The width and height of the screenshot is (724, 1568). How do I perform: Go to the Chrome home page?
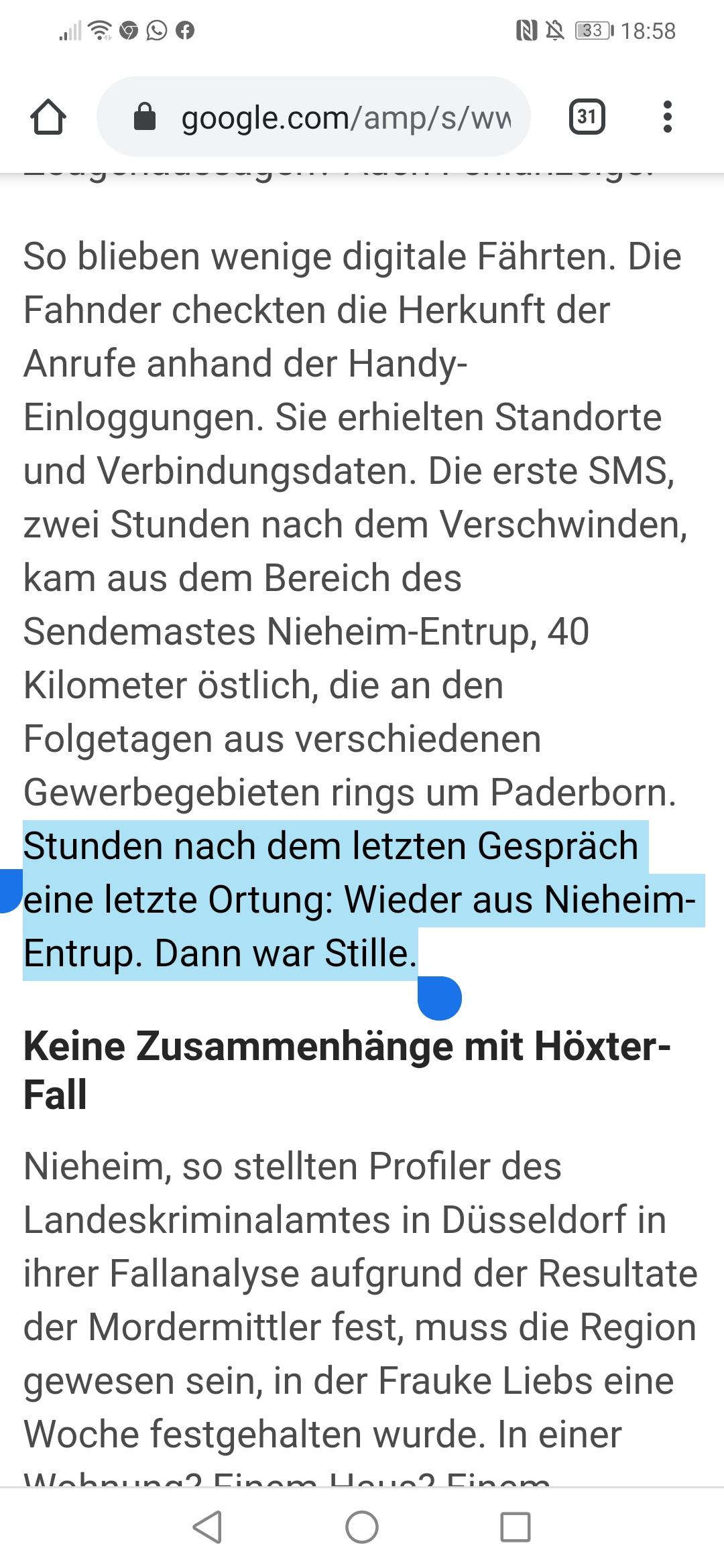pyautogui.click(x=48, y=117)
